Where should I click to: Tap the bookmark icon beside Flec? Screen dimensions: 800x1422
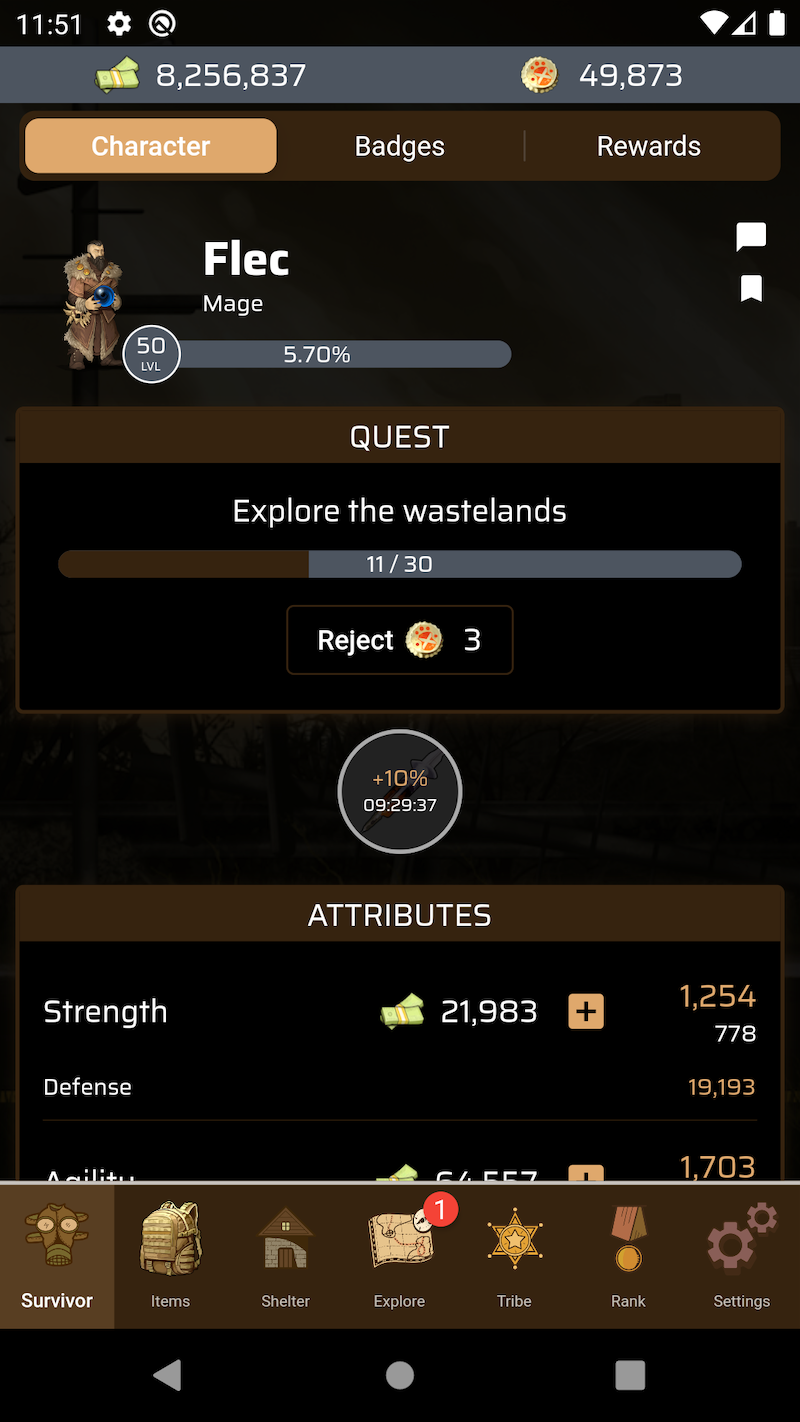tap(751, 289)
